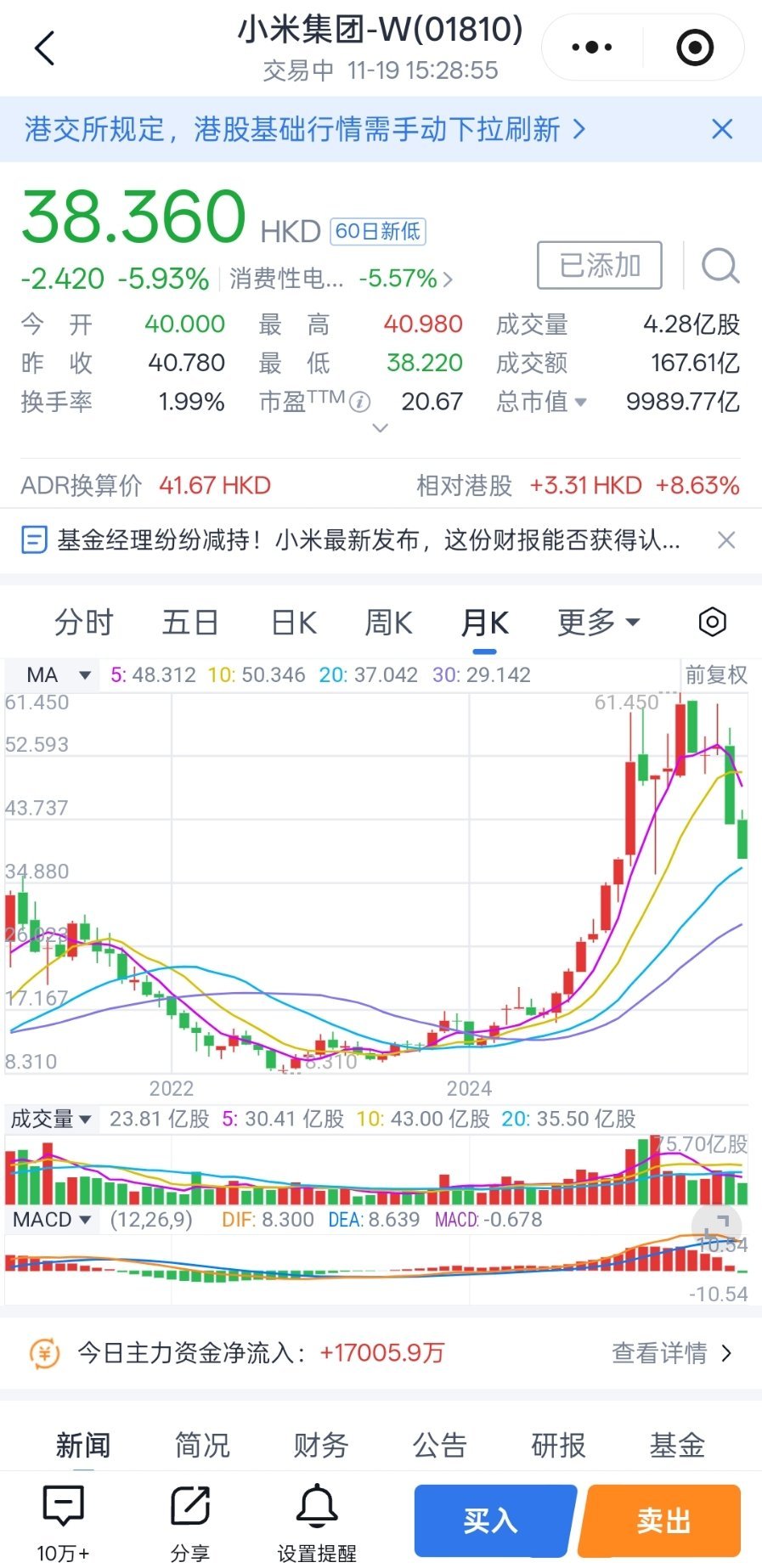The height and width of the screenshot is (1568, 762).
Task: Open the 成交量 indicator dropdown
Action: coord(53,1120)
